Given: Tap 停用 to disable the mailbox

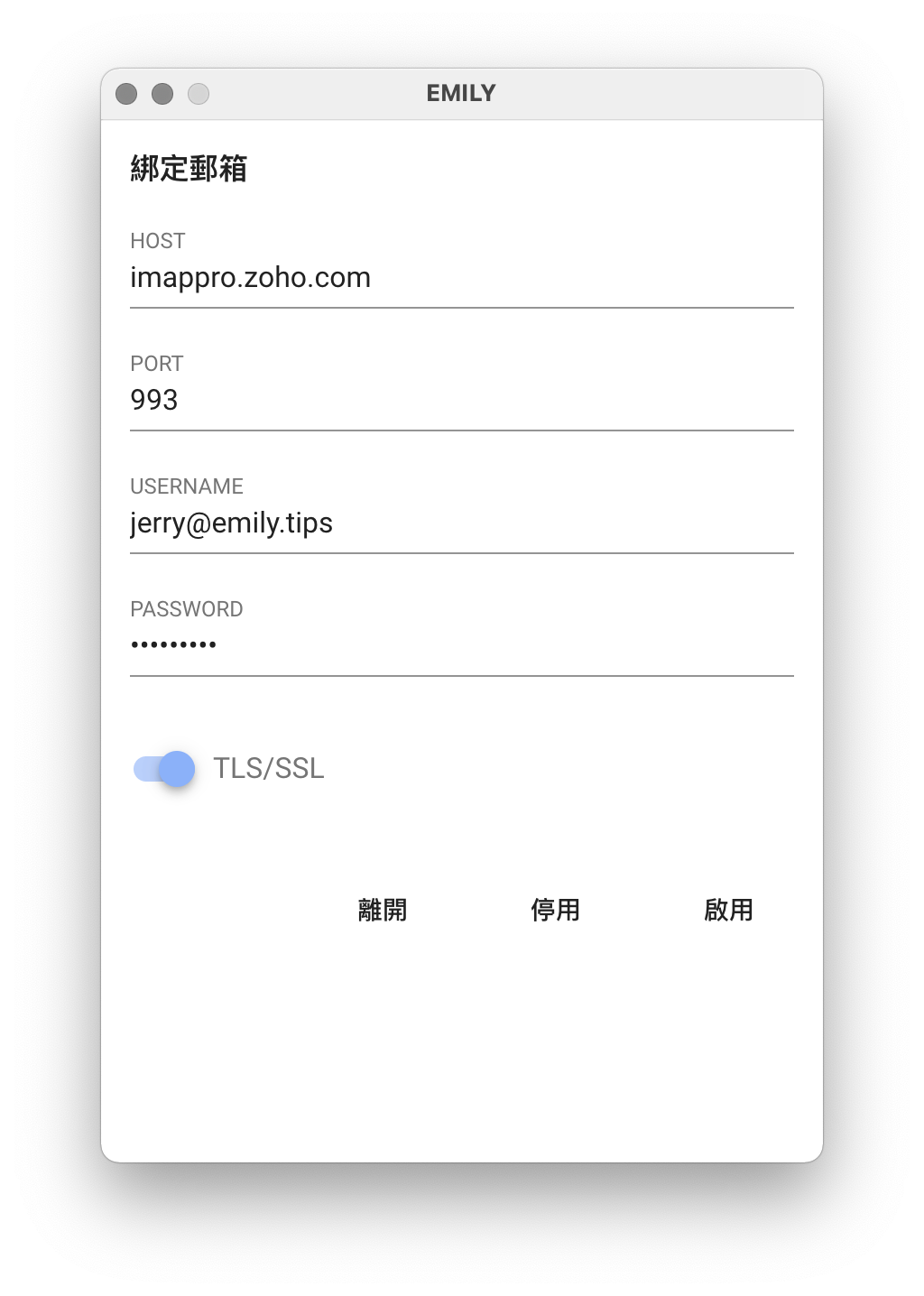Looking at the screenshot, I should point(555,910).
